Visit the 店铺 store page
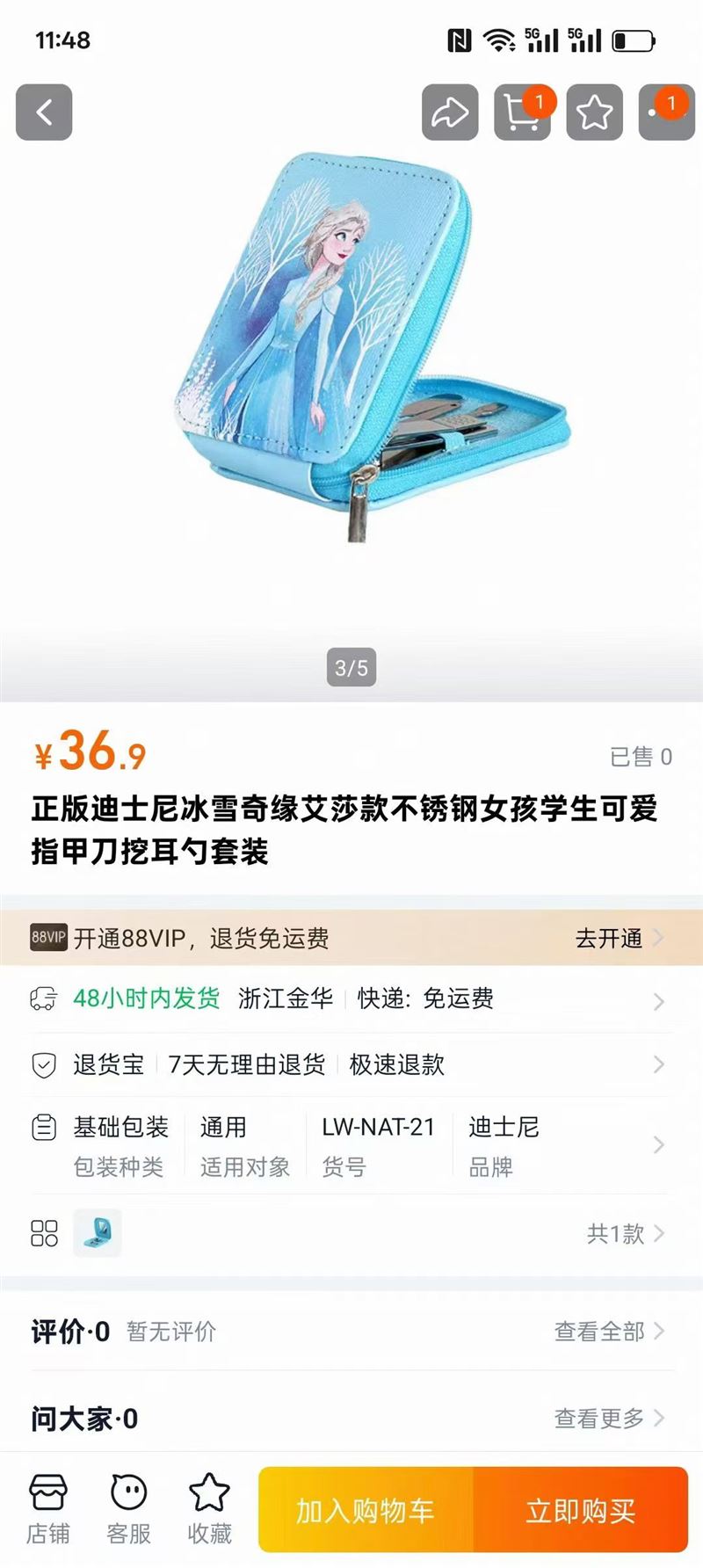703x1568 pixels. click(x=47, y=1509)
